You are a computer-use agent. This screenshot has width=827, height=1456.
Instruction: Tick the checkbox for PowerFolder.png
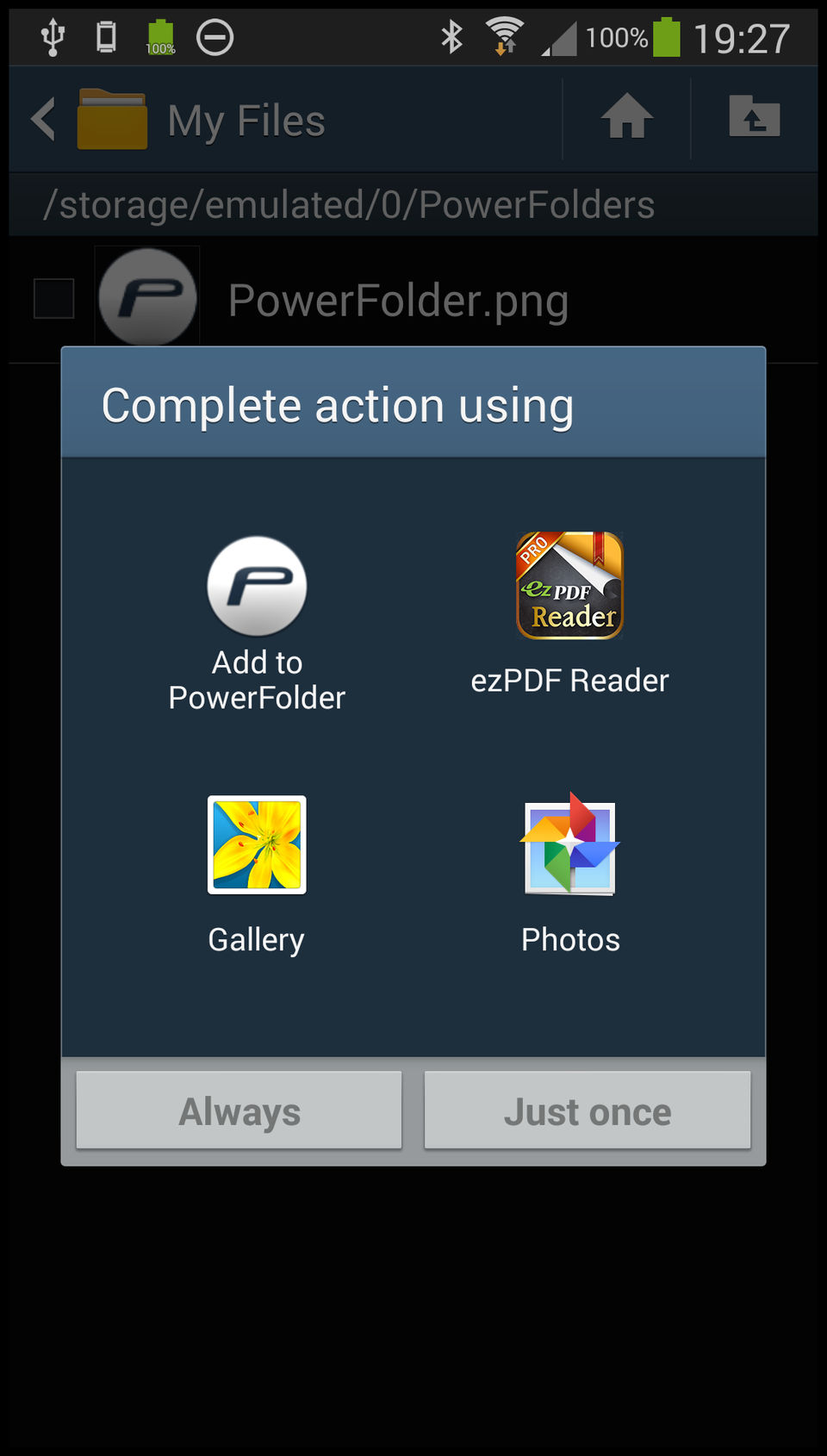pyautogui.click(x=53, y=298)
